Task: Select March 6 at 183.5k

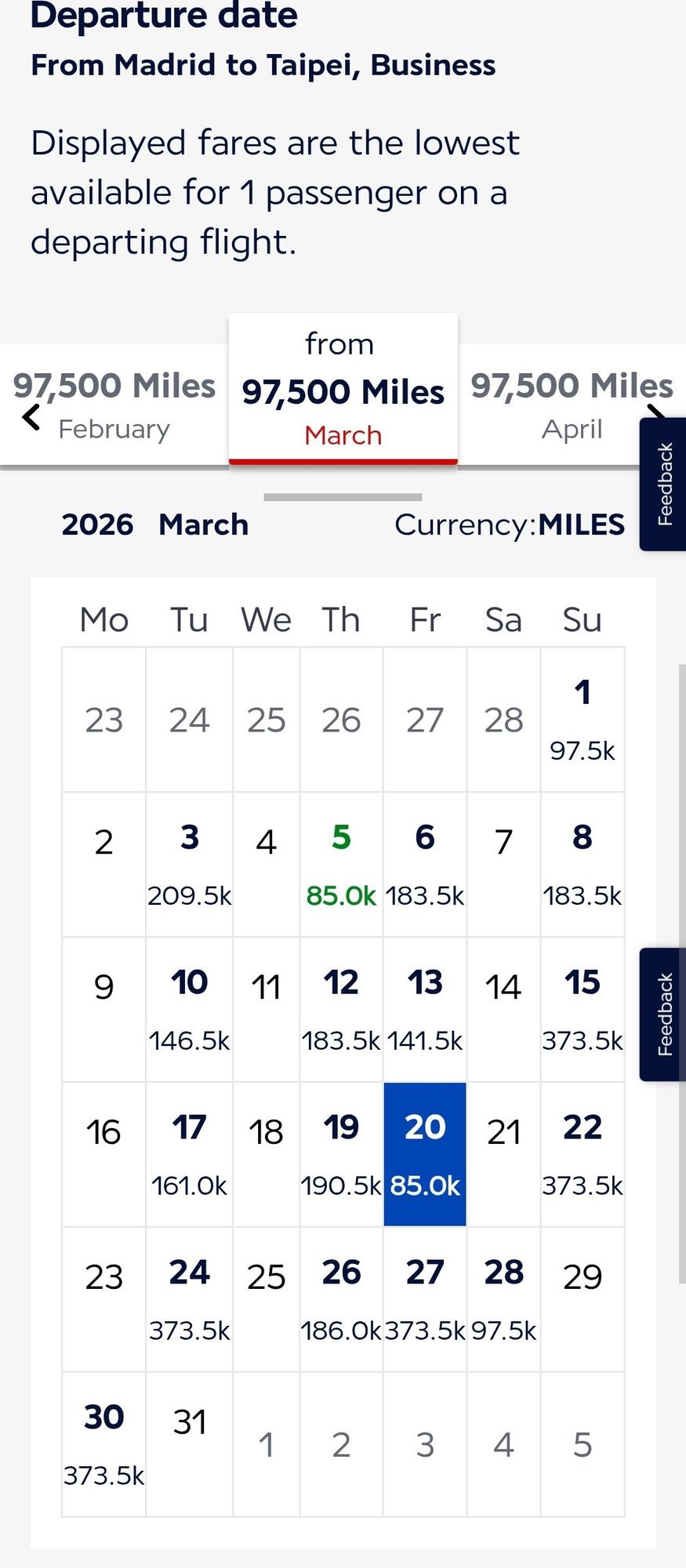Action: click(425, 865)
